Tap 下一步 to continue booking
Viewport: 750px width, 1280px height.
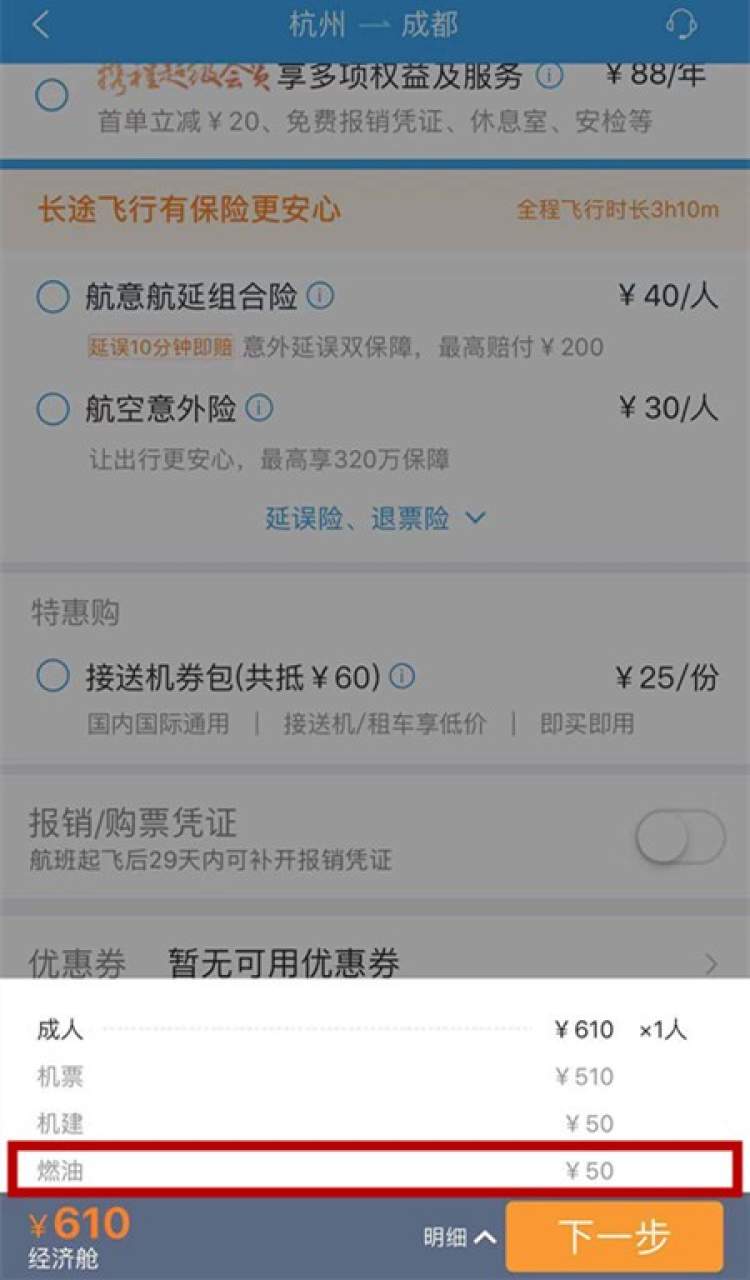[614, 1237]
